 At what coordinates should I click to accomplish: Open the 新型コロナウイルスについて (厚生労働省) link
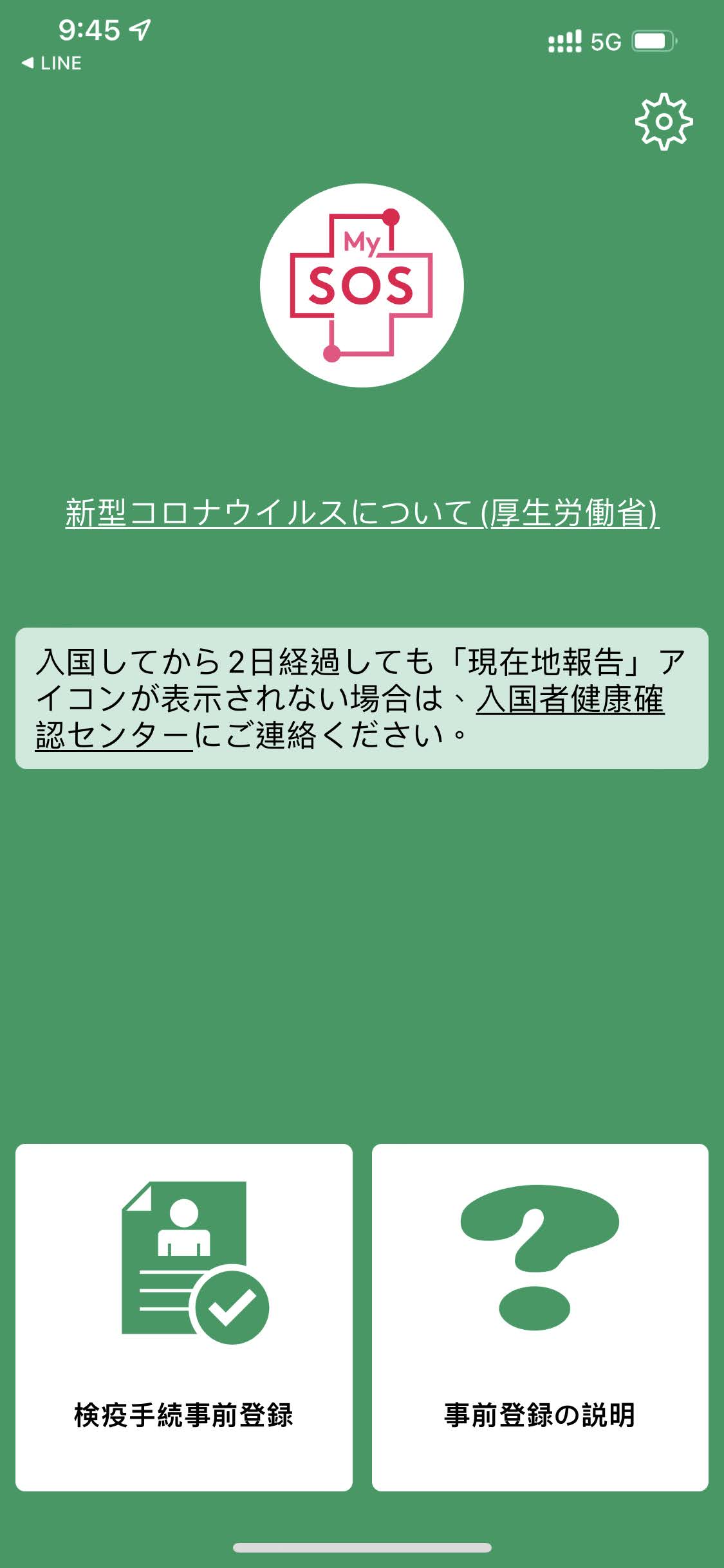(362, 514)
